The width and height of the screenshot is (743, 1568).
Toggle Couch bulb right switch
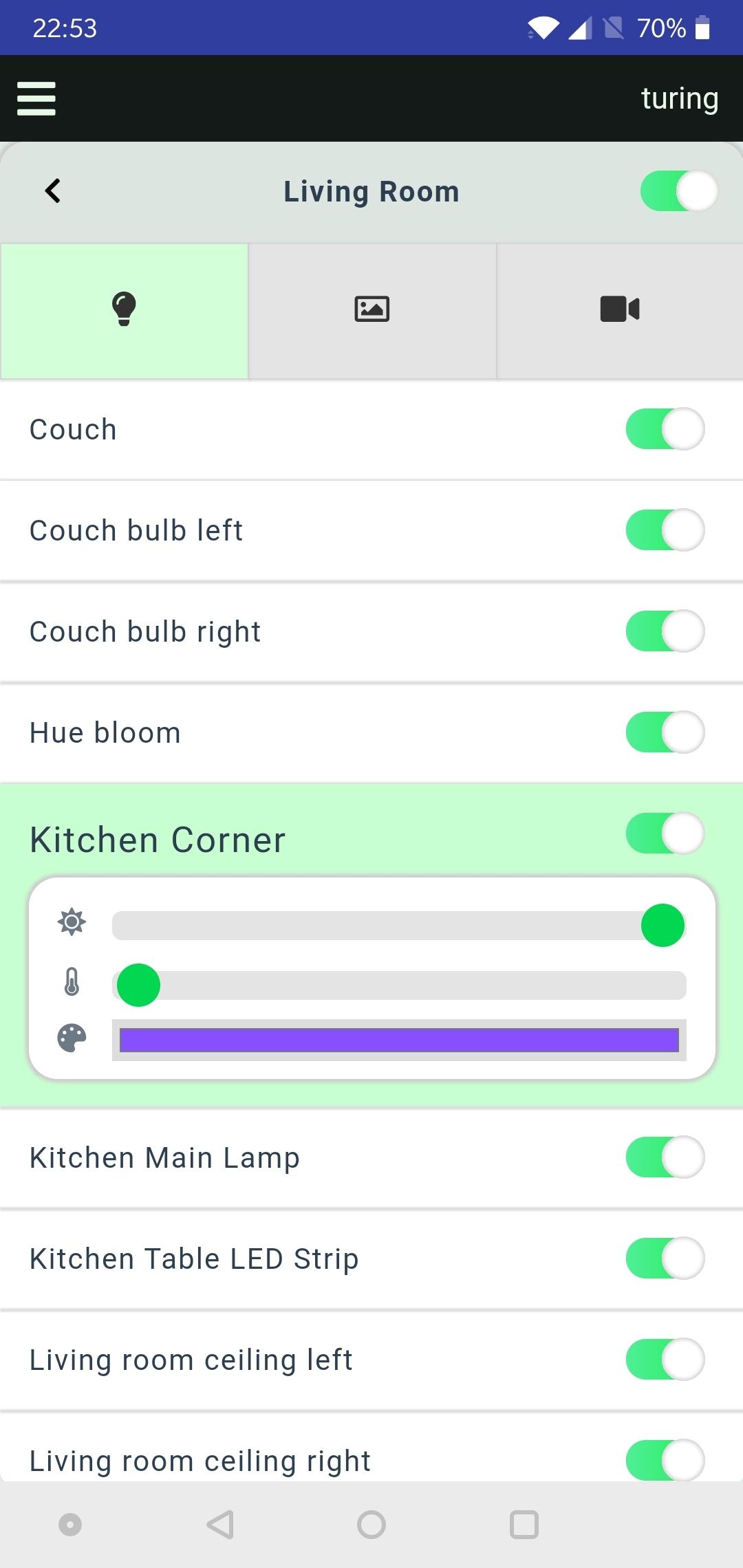pos(665,631)
